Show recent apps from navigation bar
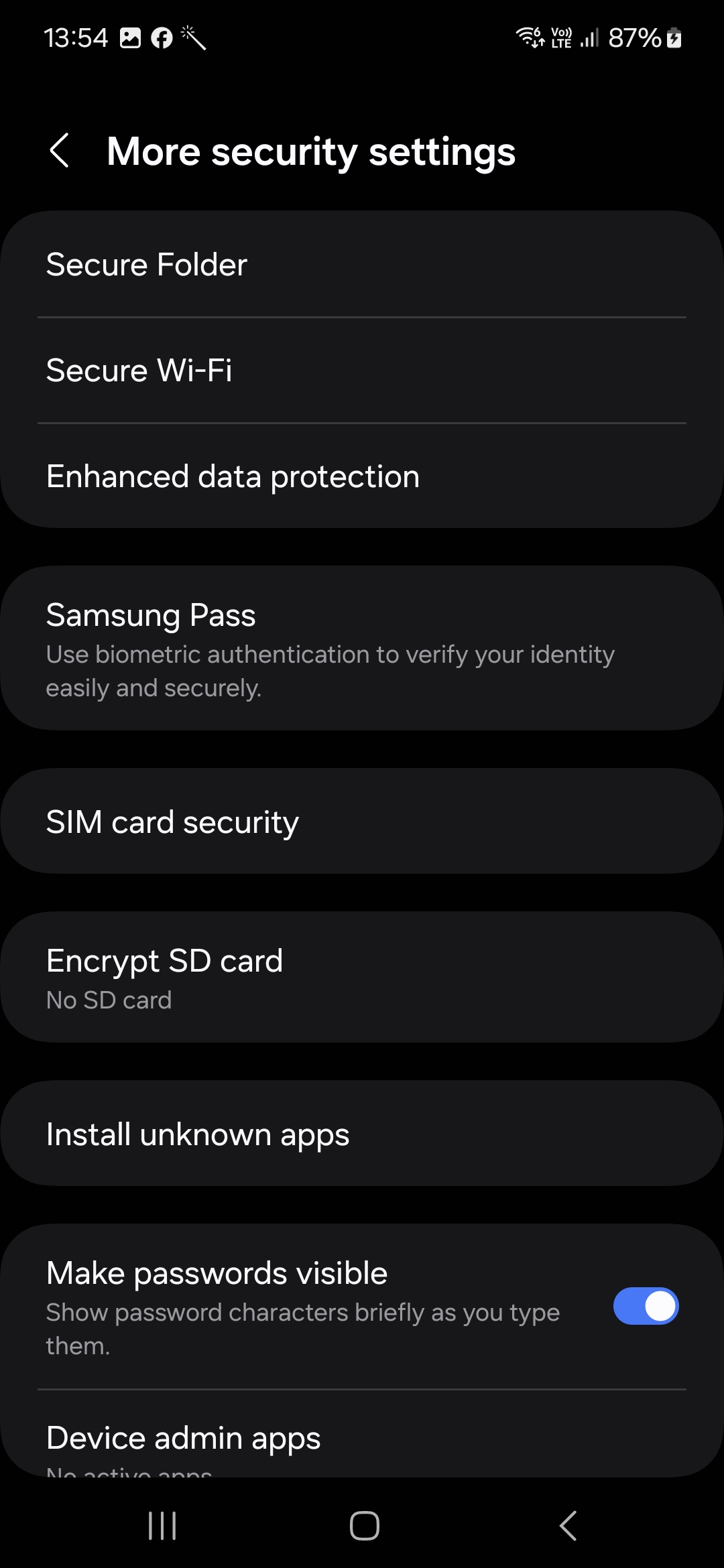 click(162, 1526)
